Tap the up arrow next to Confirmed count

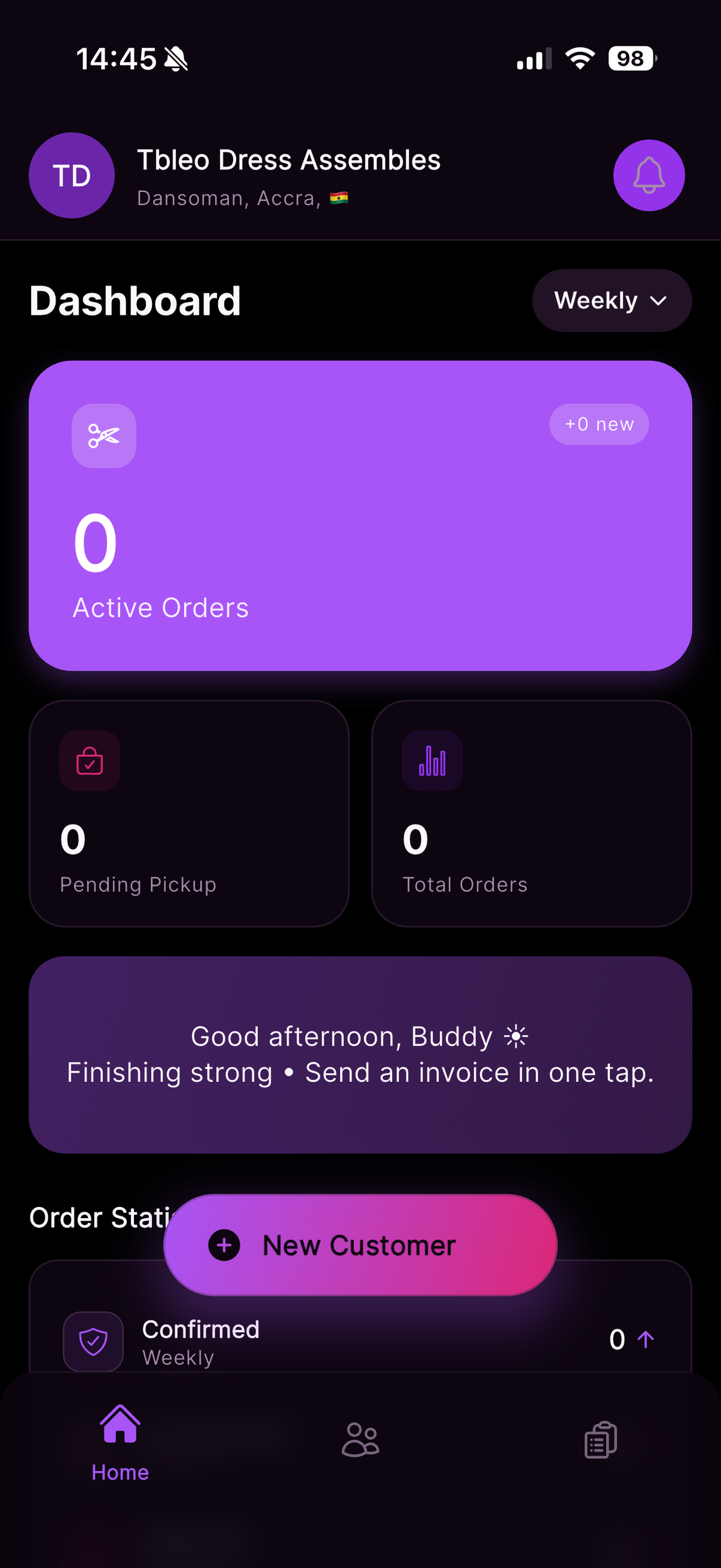tap(646, 1340)
